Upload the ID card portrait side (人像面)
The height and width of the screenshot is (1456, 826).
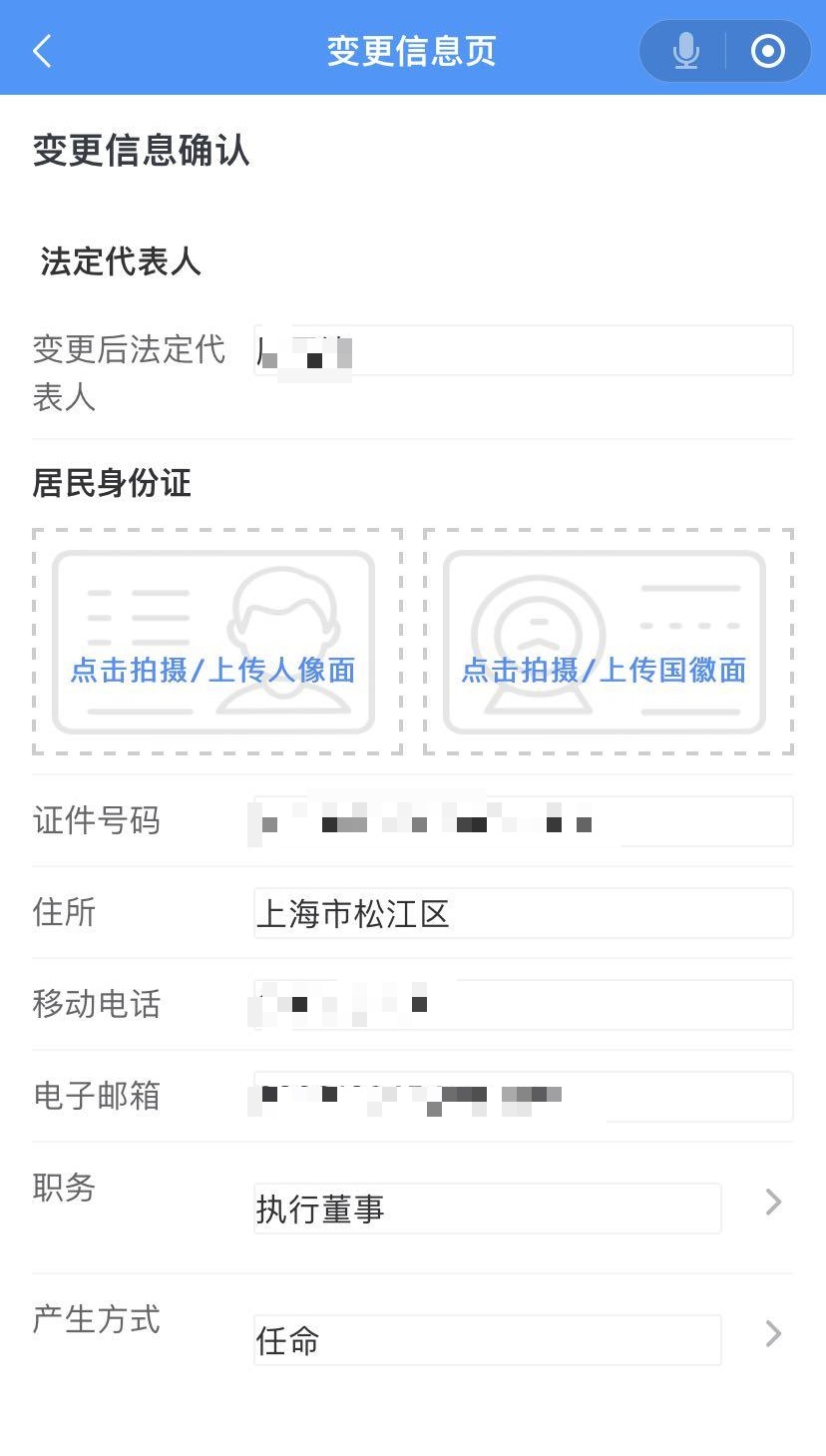pos(216,642)
